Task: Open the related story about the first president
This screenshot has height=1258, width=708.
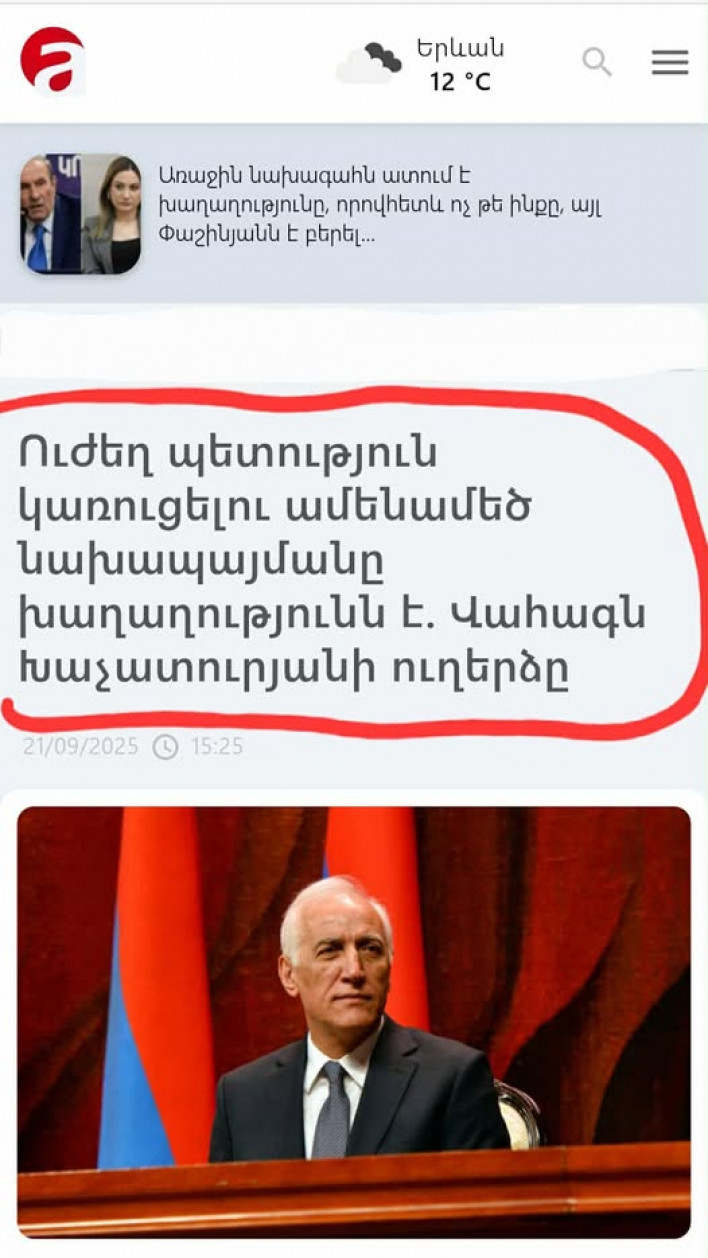Action: pos(380,206)
